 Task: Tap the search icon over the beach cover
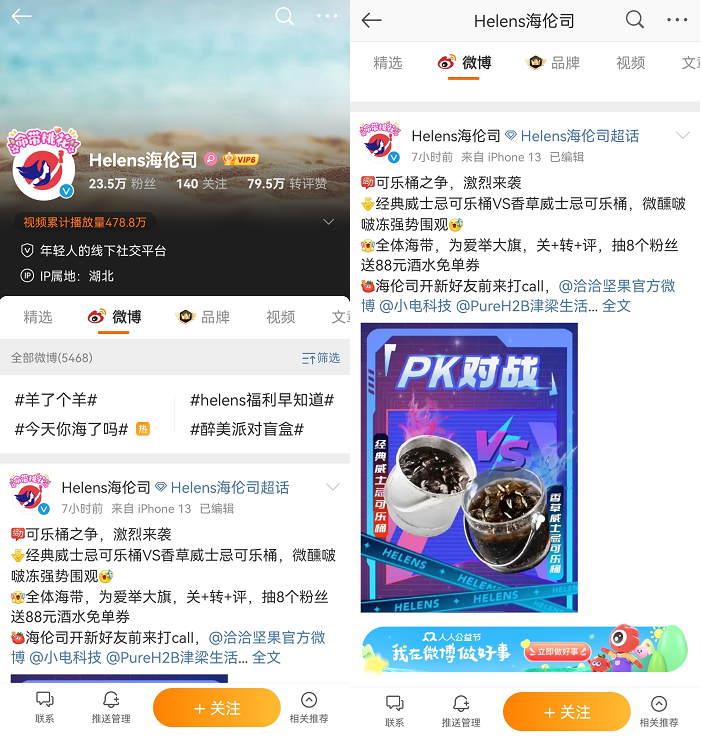coord(285,17)
